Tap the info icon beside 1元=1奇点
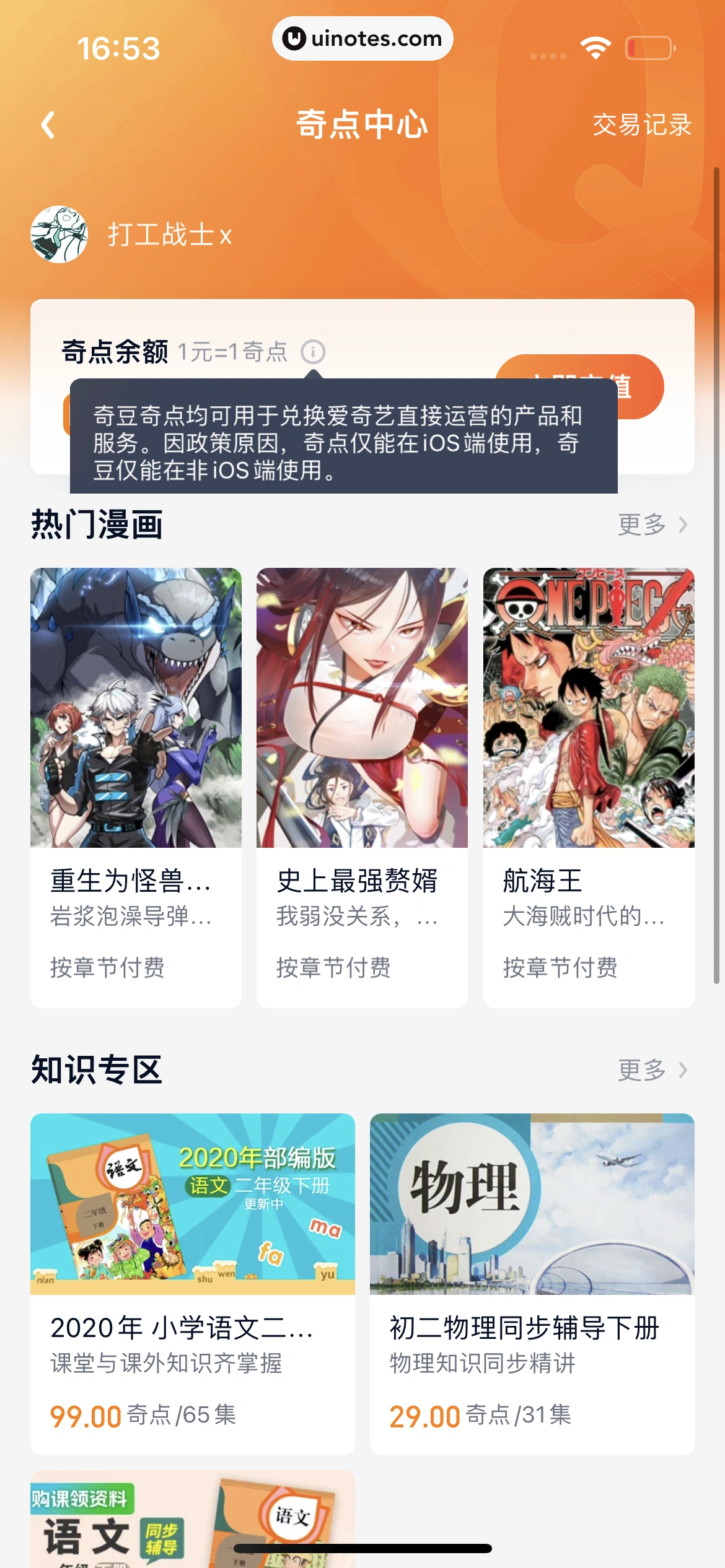Screen dimensions: 725x1568 click(313, 352)
